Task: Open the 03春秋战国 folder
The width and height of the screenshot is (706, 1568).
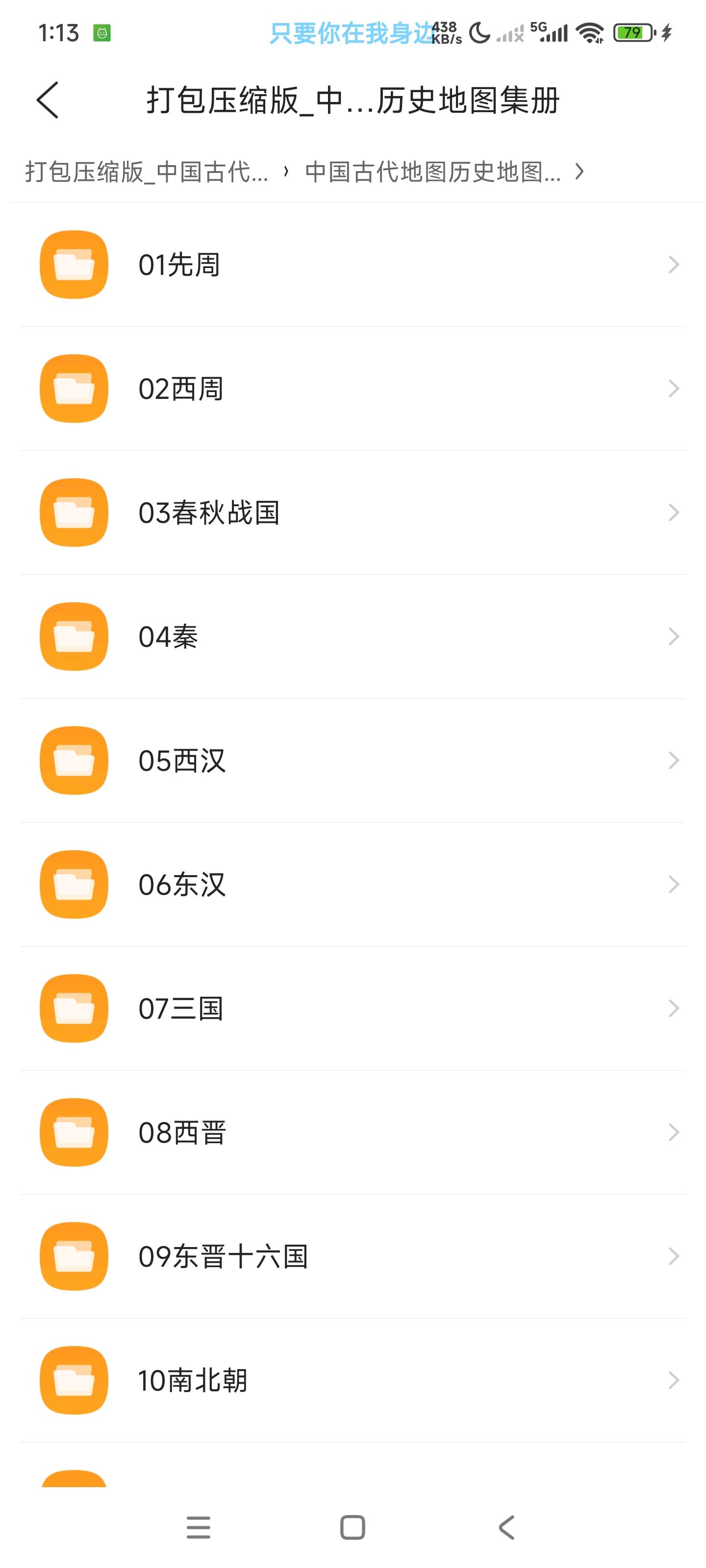Action: click(353, 513)
